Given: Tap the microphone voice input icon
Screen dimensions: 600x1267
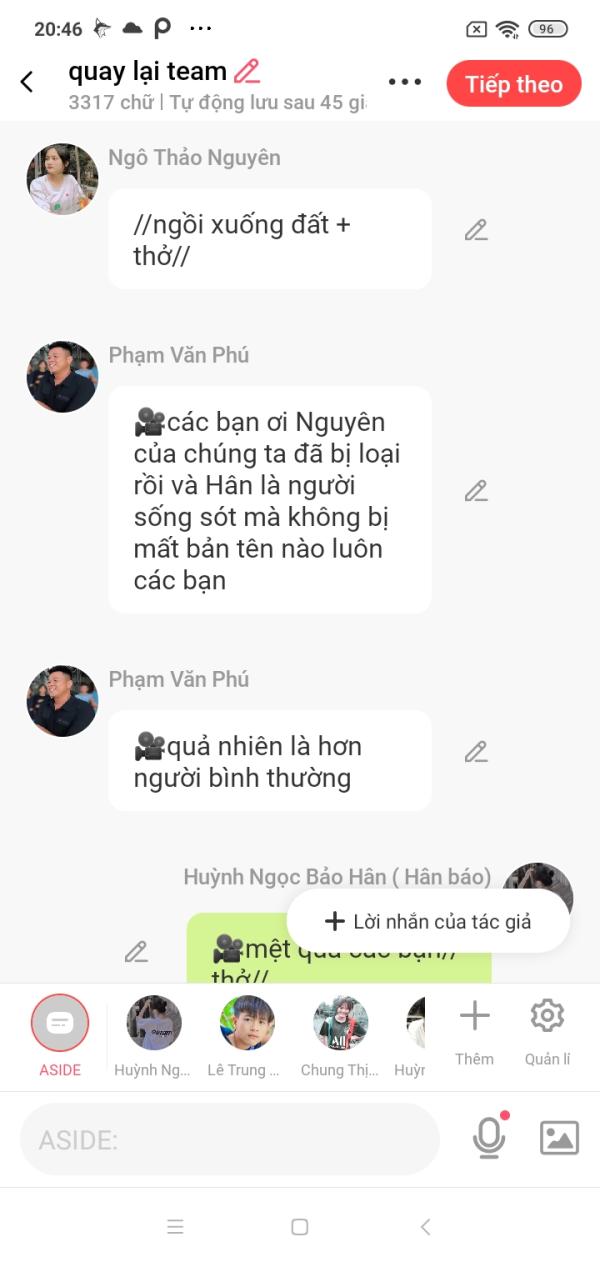Looking at the screenshot, I should coord(489,1137).
